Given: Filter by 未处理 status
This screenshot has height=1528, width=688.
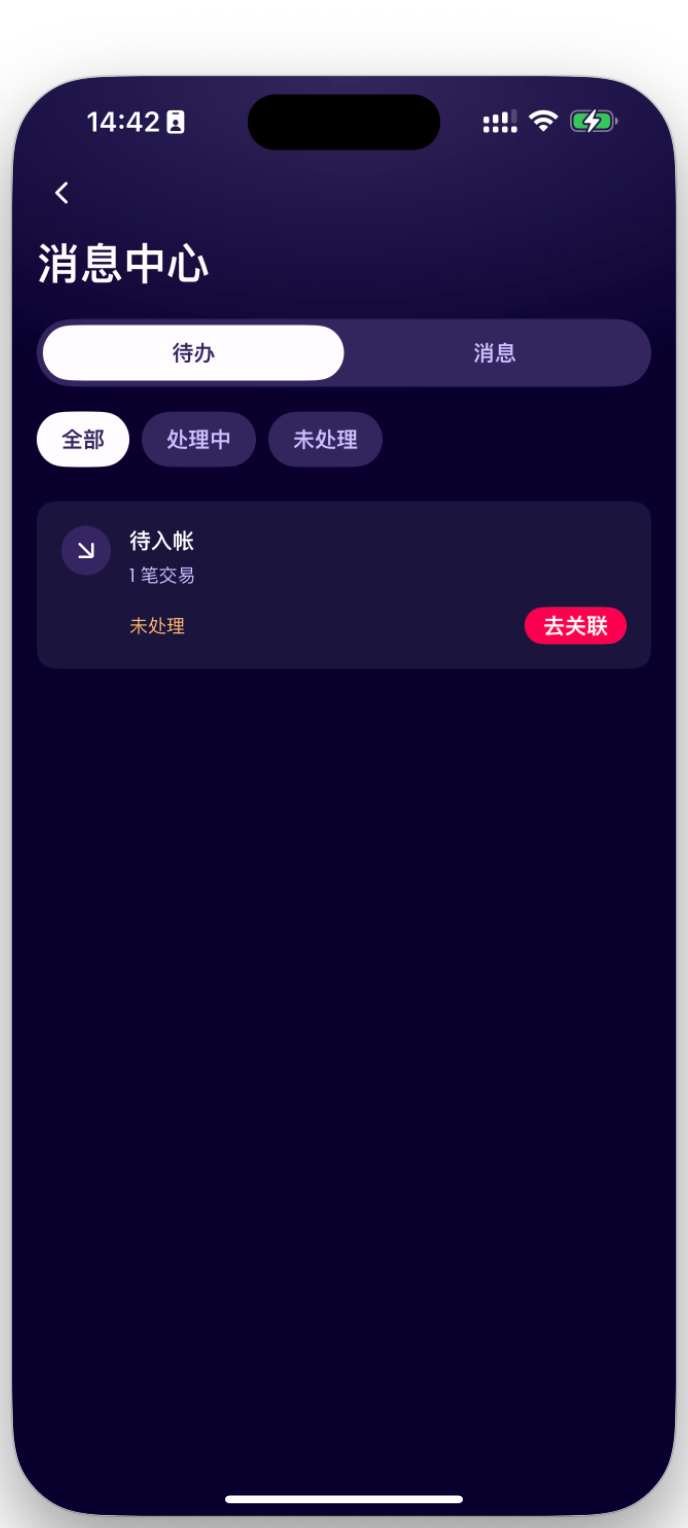Looking at the screenshot, I should (325, 439).
